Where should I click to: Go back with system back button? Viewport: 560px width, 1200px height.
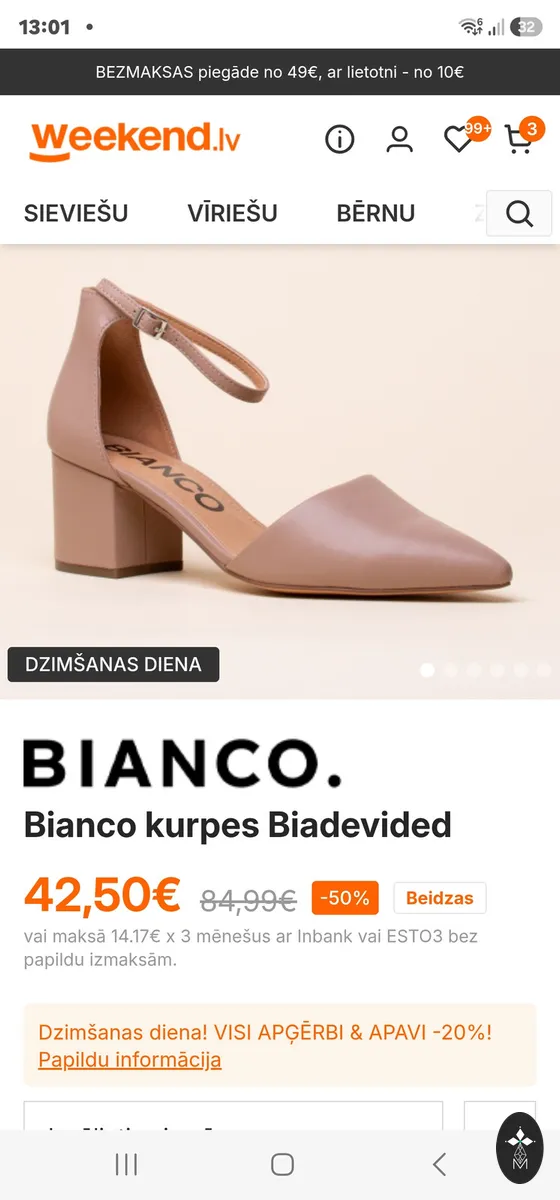(438, 1164)
